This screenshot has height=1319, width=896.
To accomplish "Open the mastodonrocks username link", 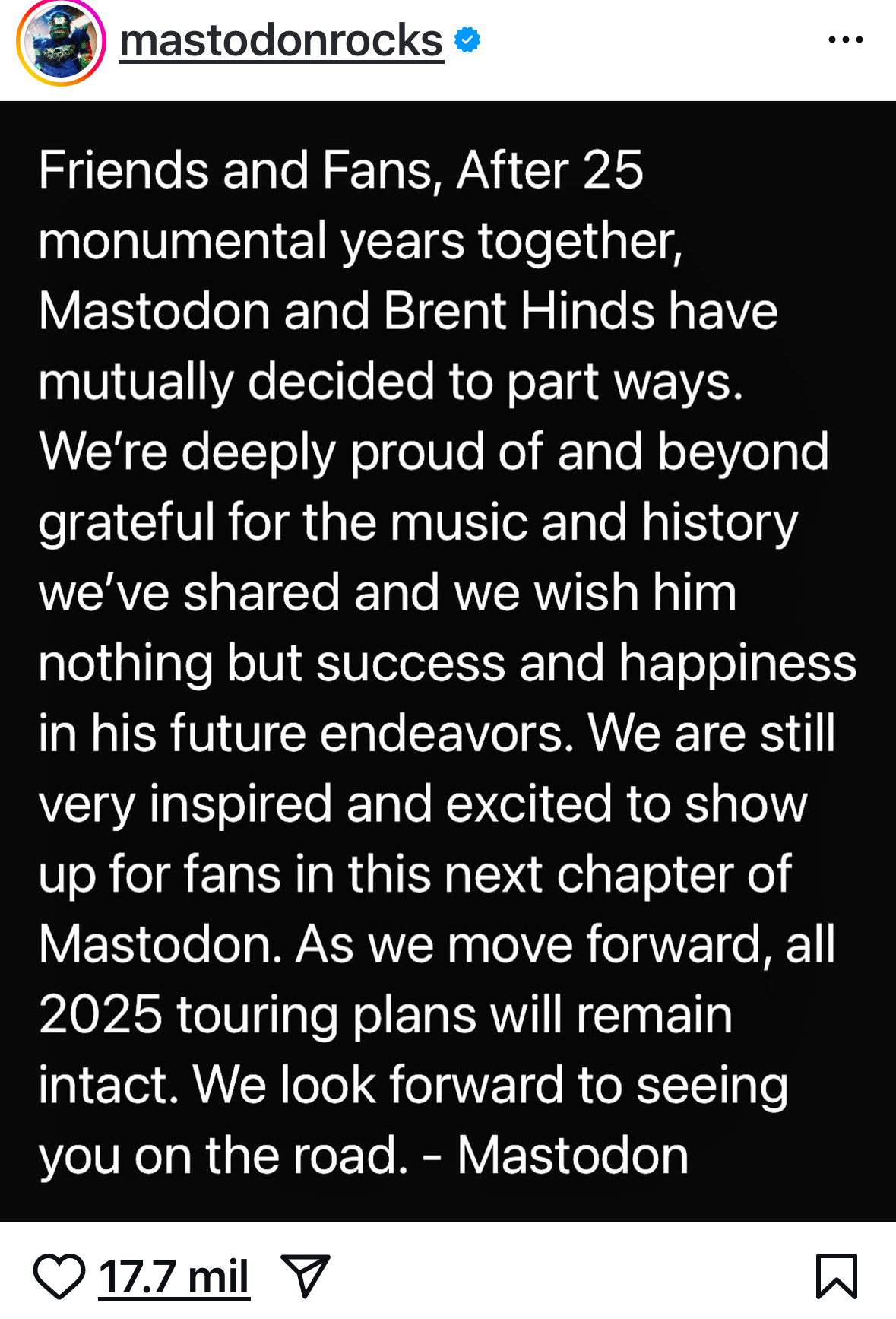I will click(x=281, y=40).
